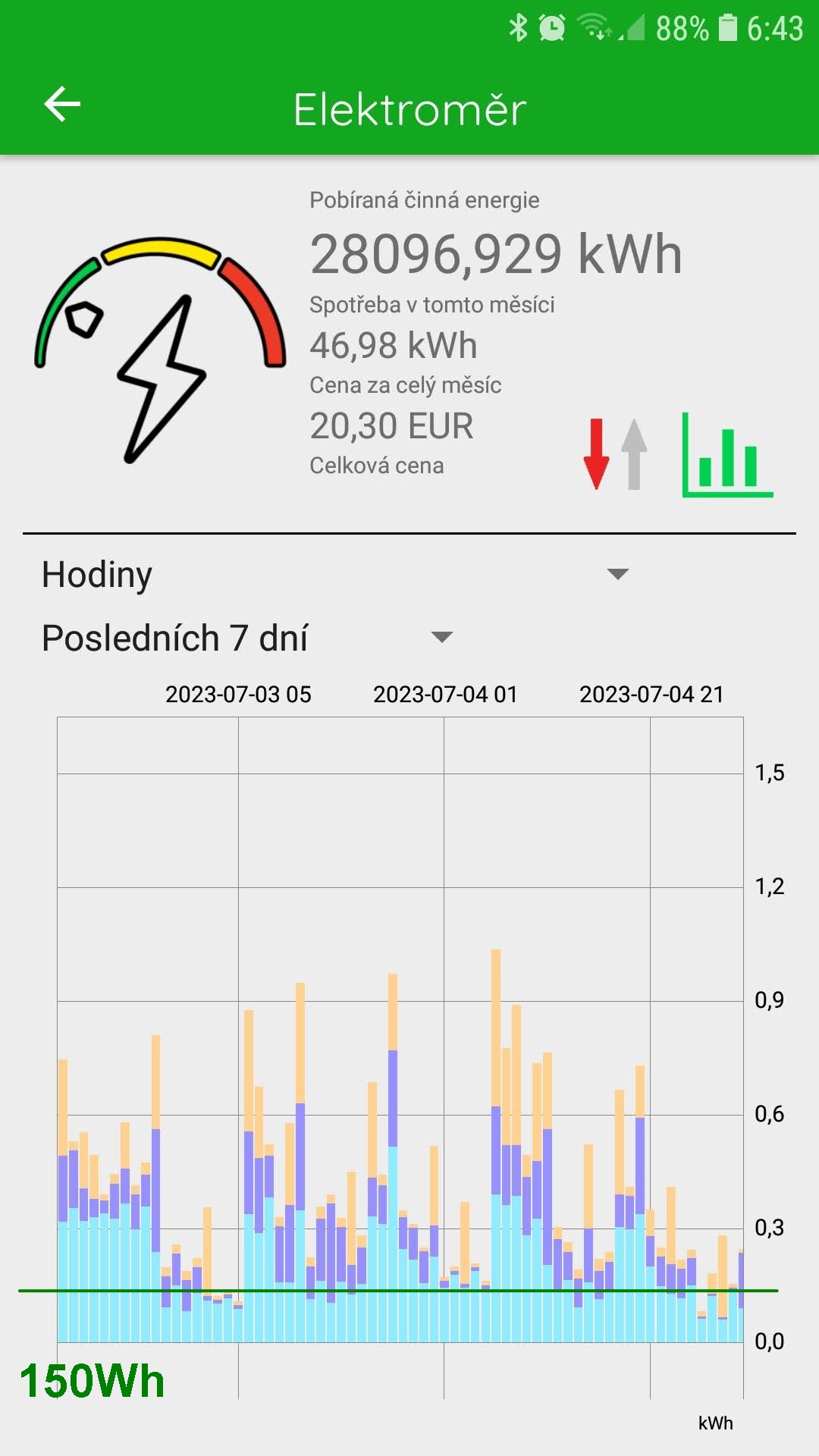Tap the green bar chart icon
Image resolution: width=819 pixels, height=1456 pixels.
pyautogui.click(x=727, y=455)
